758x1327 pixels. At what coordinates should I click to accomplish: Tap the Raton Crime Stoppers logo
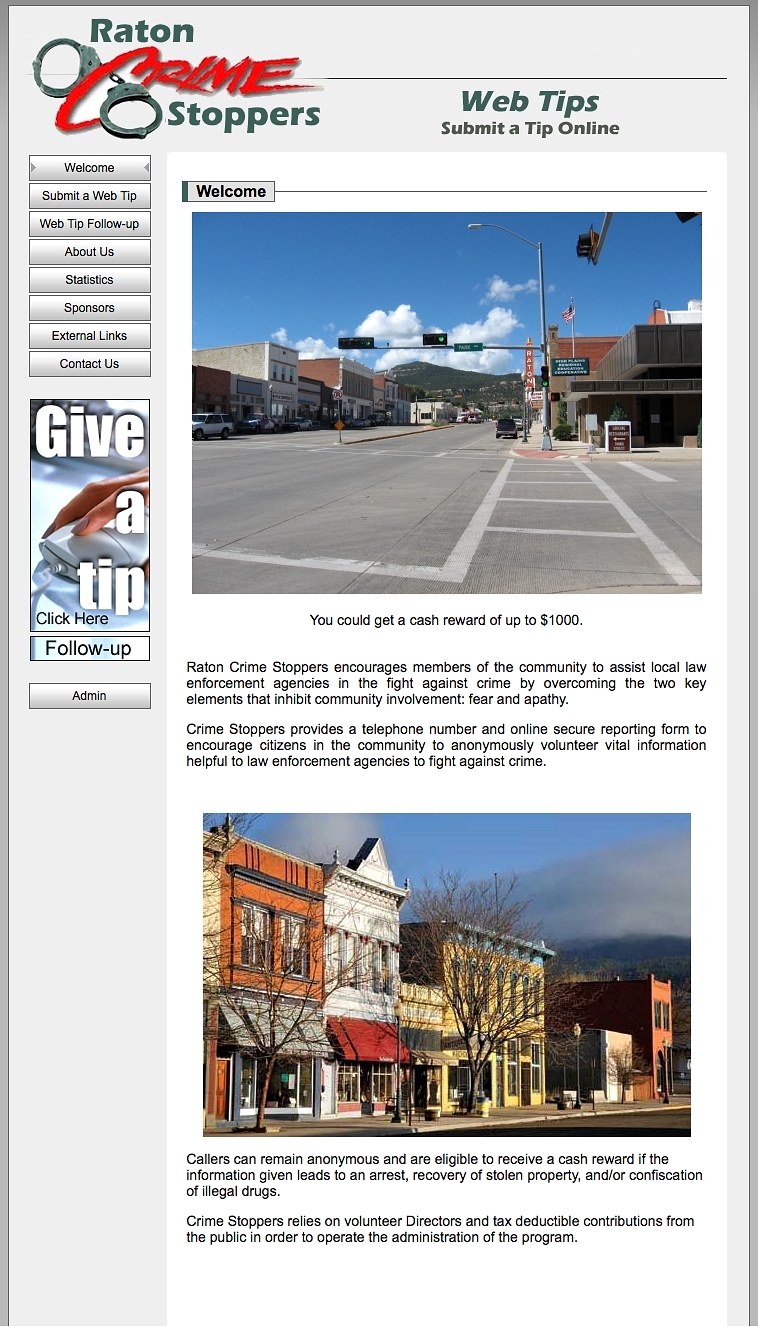coord(176,77)
